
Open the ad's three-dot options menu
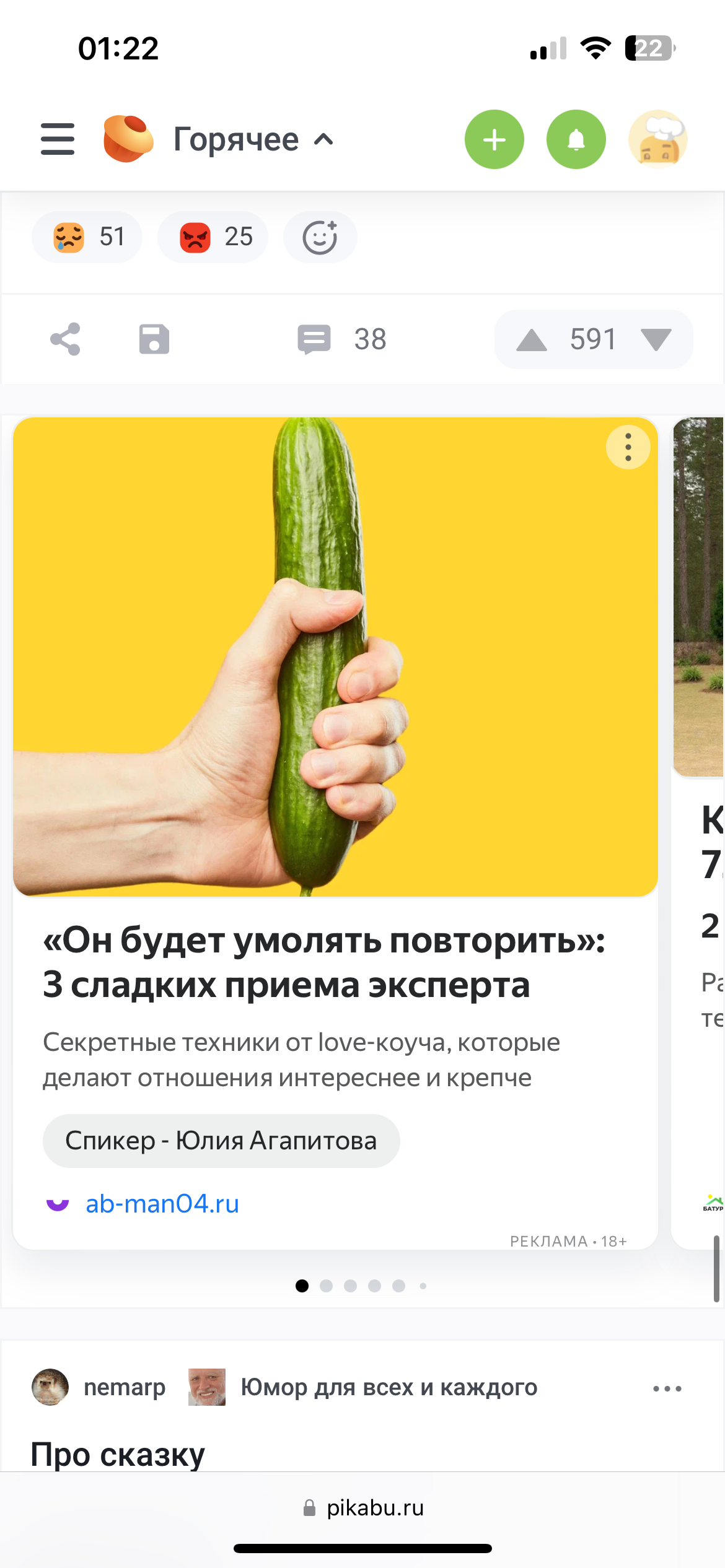pos(628,447)
